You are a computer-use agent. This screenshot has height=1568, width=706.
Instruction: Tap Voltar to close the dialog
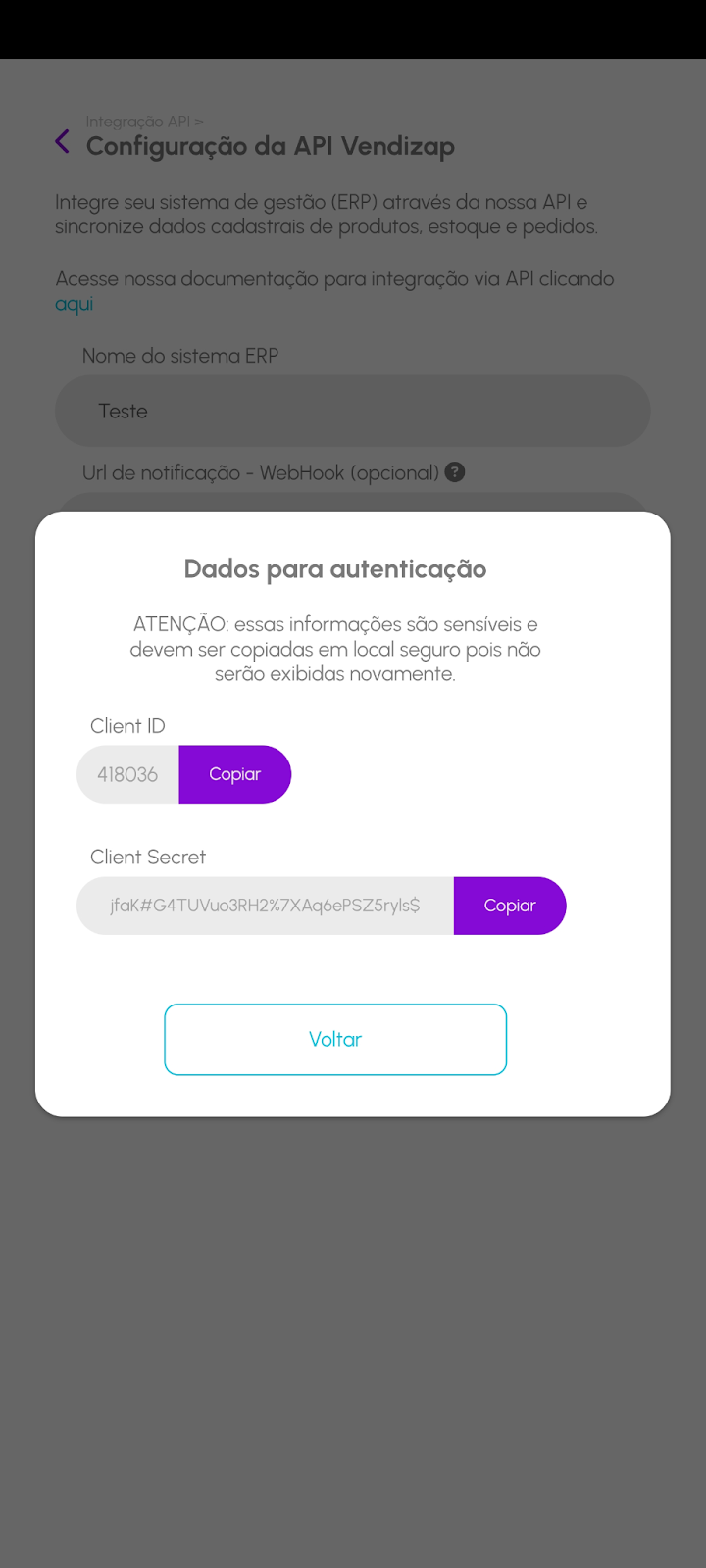(335, 1039)
